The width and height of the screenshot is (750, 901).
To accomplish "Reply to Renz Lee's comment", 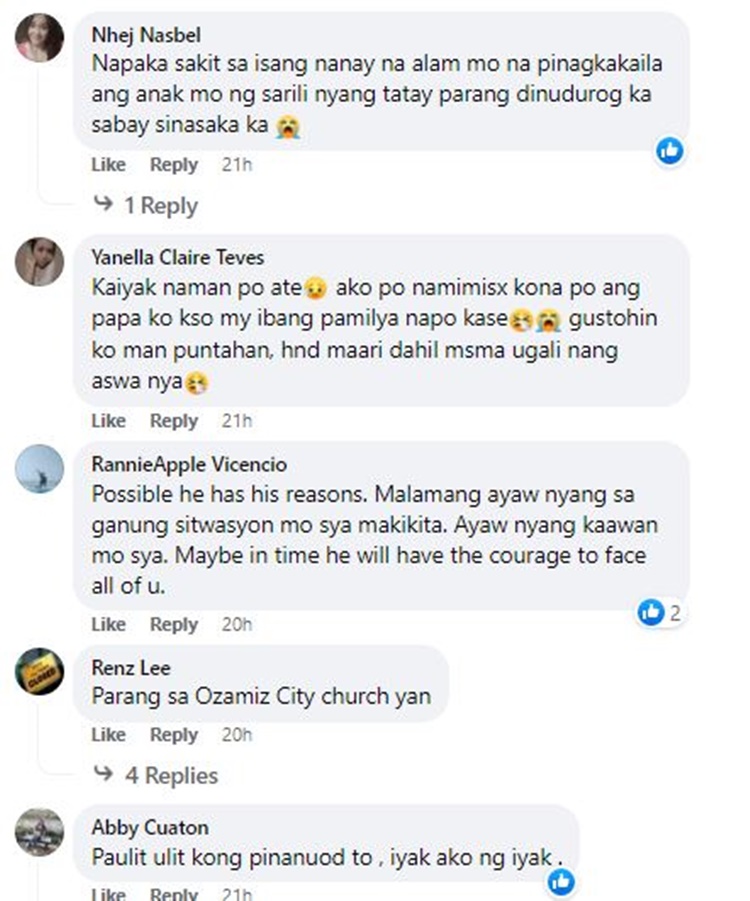I will [173, 735].
